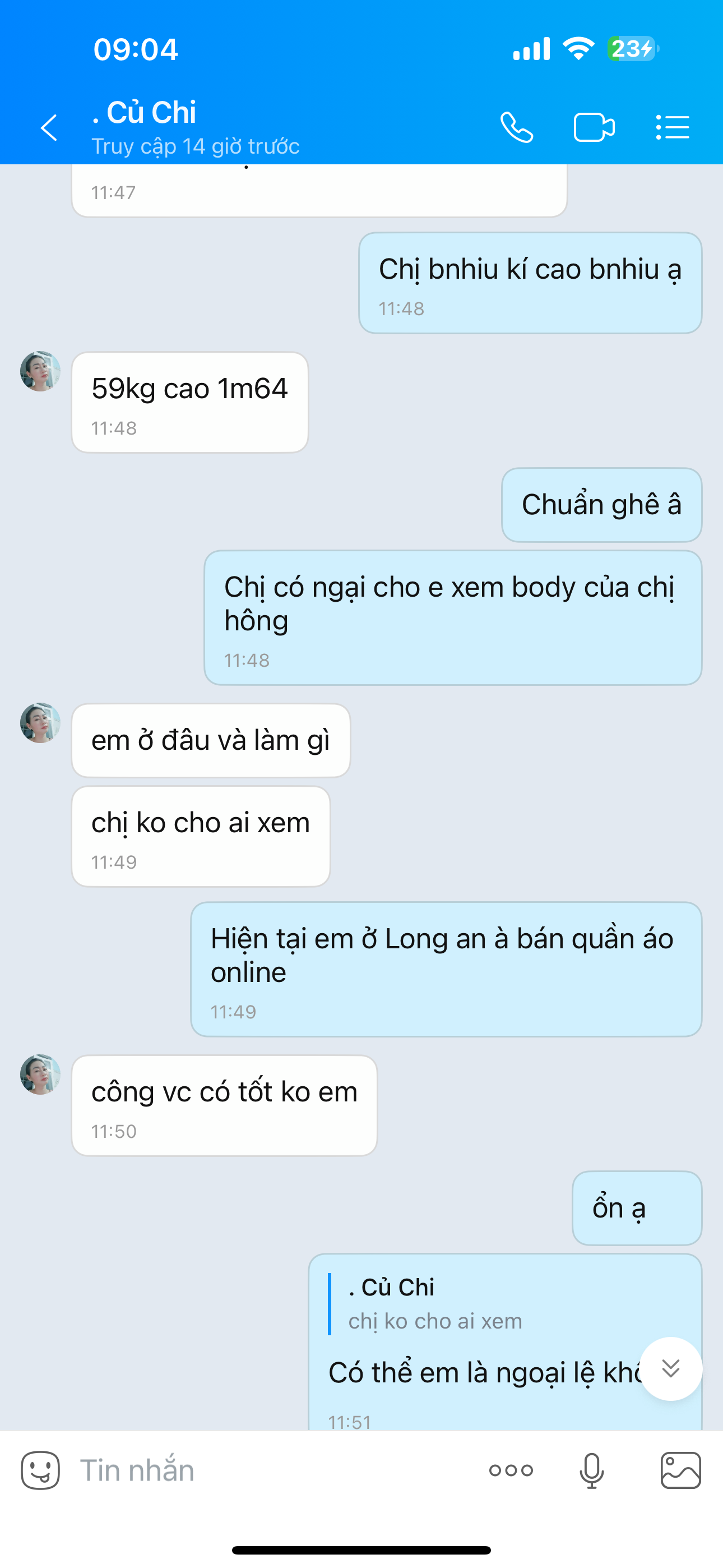Open Củ Chi's avatar beside "59kg cao 1m64"
Screen dimensions: 723x1568
tap(40, 371)
